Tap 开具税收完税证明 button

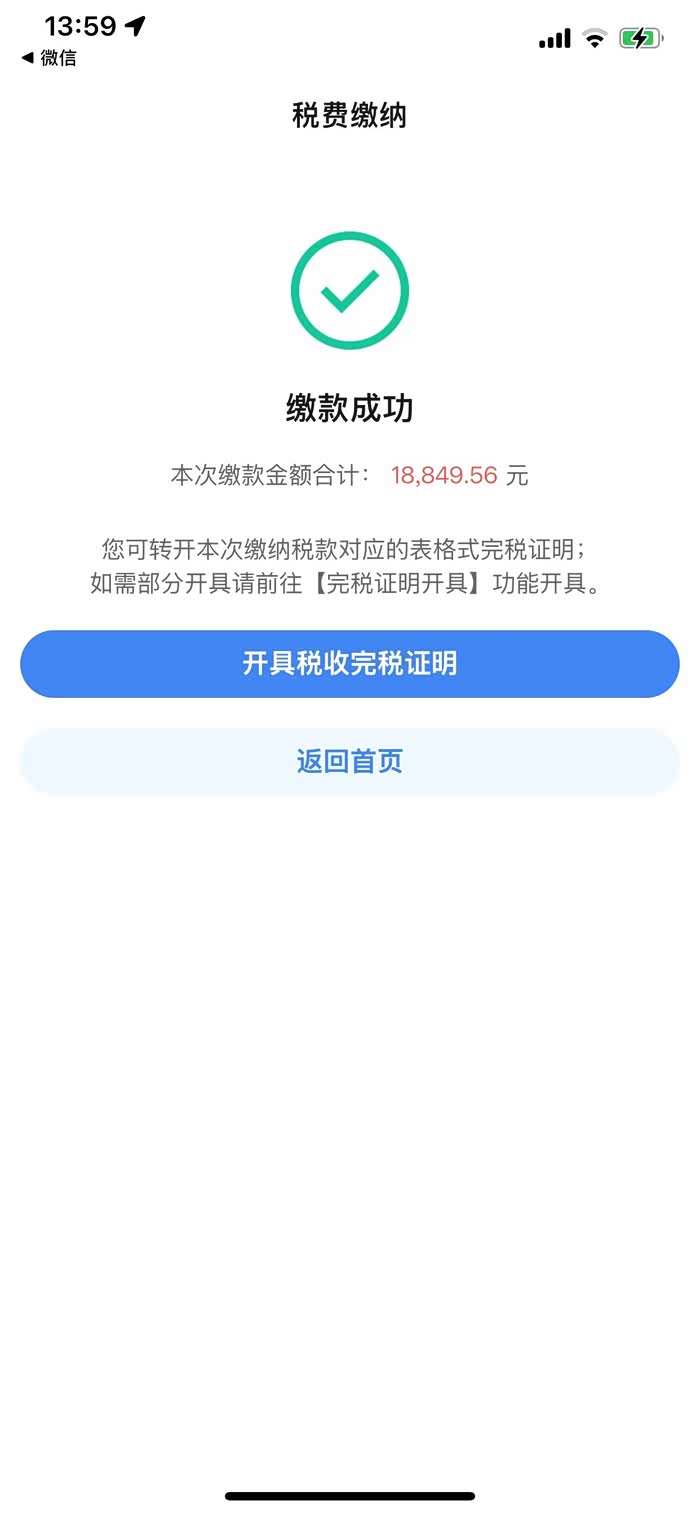349,664
